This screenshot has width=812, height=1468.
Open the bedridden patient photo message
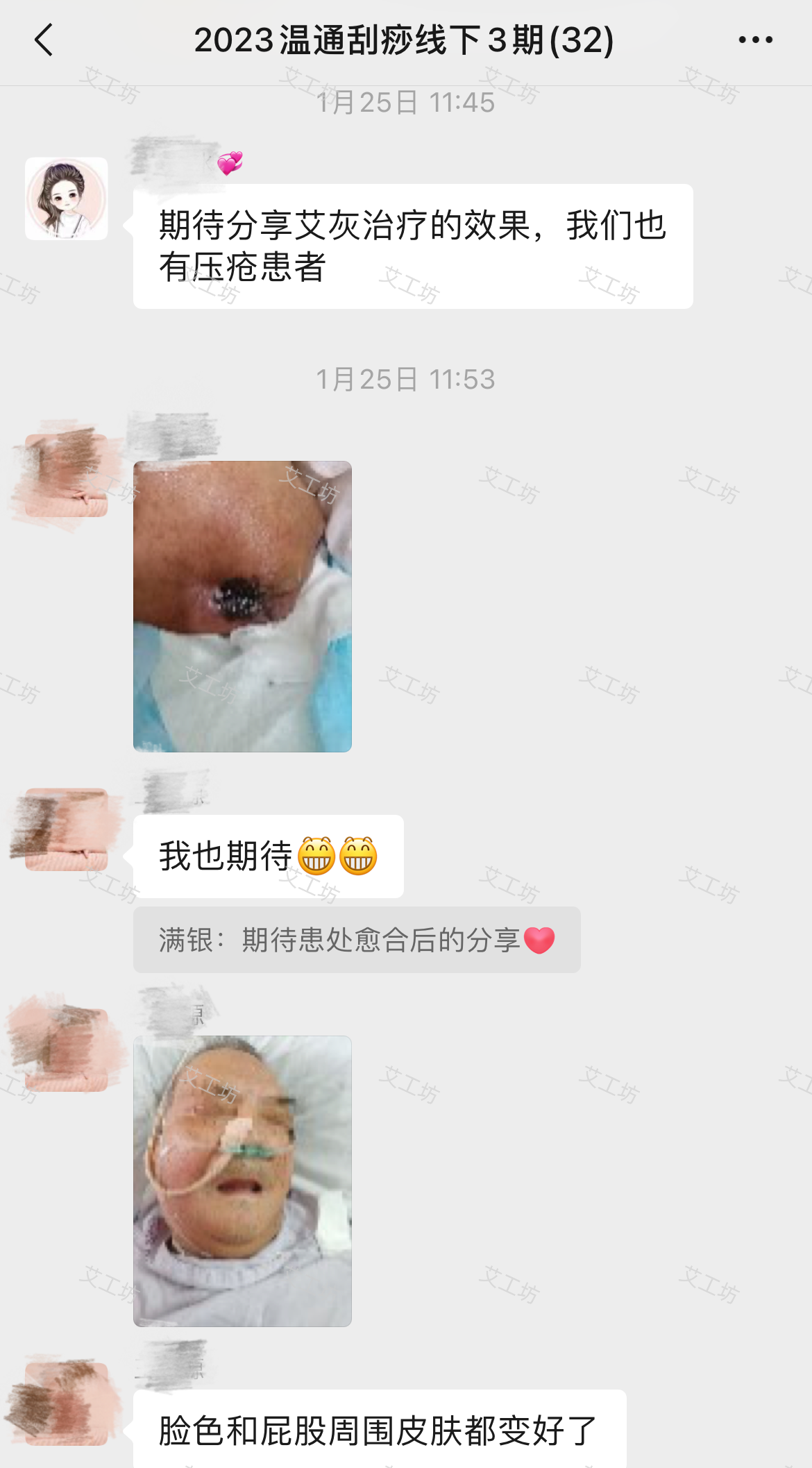tap(242, 1181)
